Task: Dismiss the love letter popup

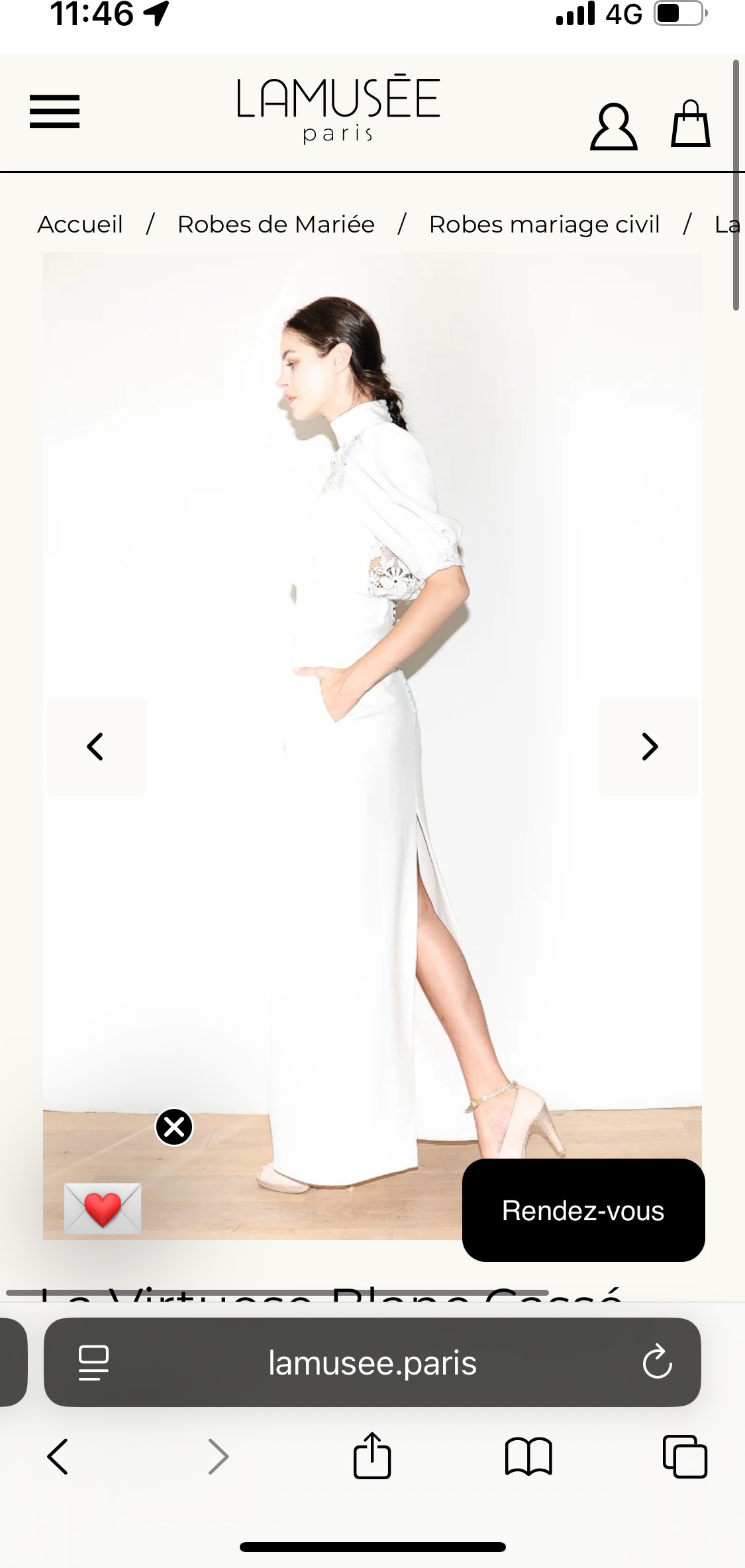Action: point(174,1127)
